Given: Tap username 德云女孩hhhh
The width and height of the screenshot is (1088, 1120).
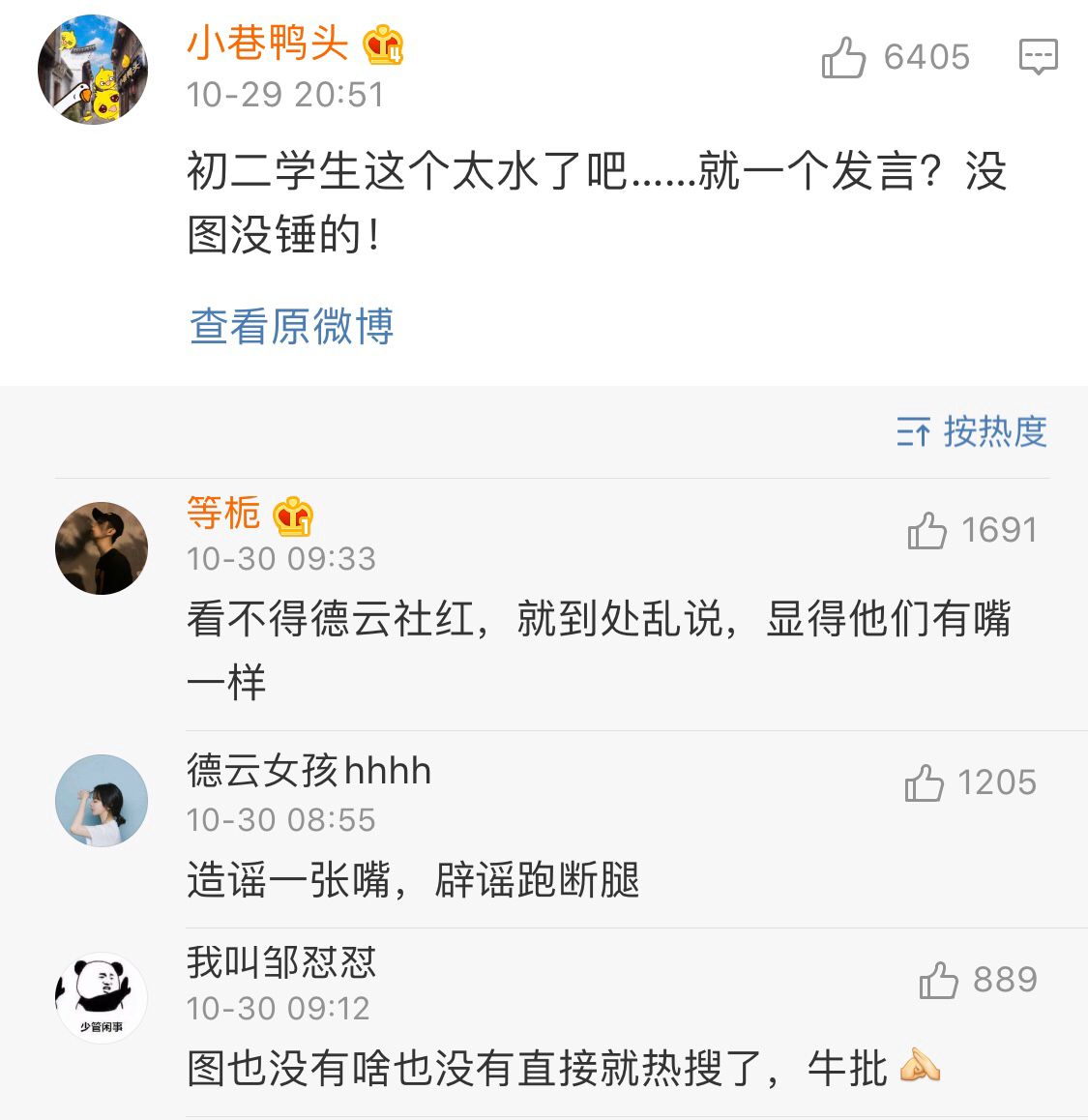Looking at the screenshot, I should (x=309, y=771).
